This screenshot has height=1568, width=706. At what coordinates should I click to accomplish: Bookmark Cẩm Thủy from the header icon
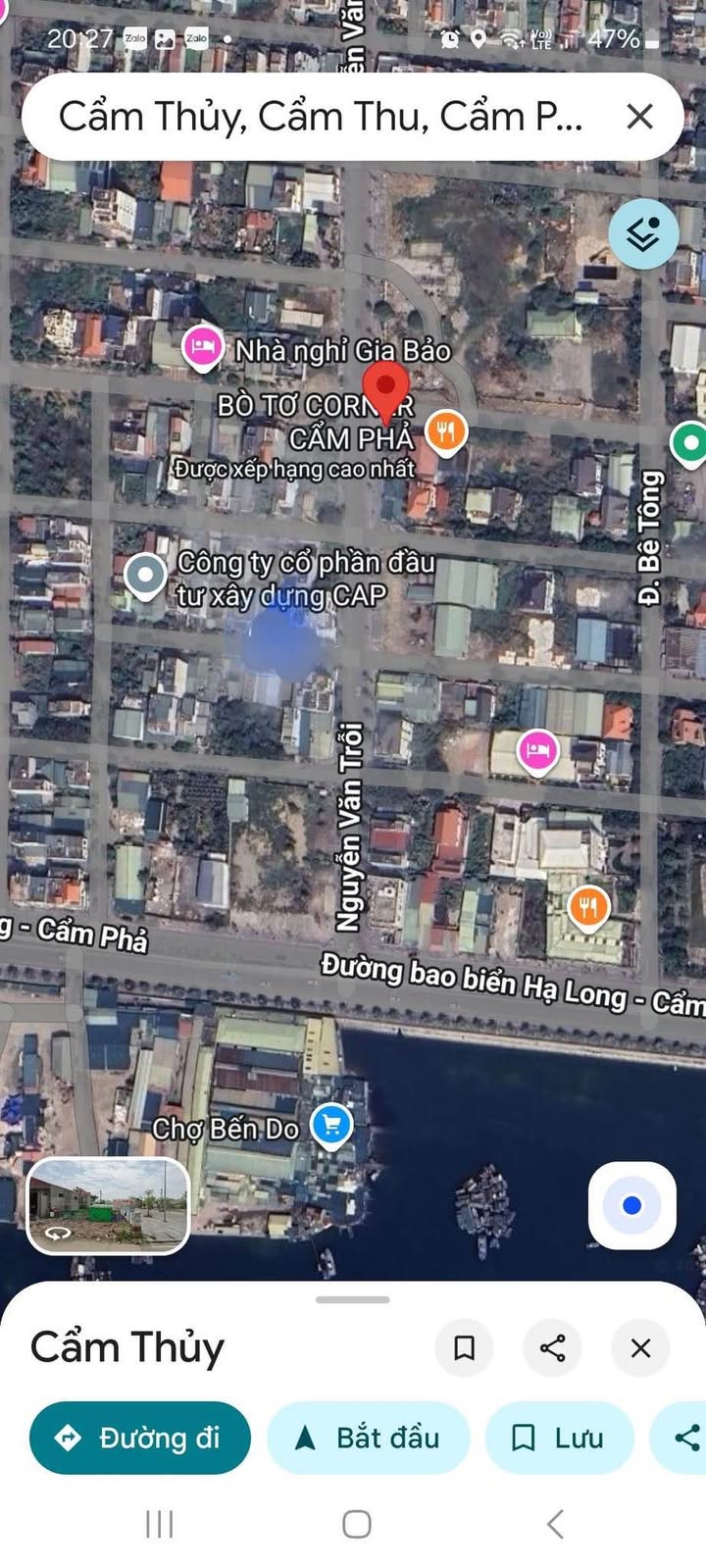click(465, 1347)
